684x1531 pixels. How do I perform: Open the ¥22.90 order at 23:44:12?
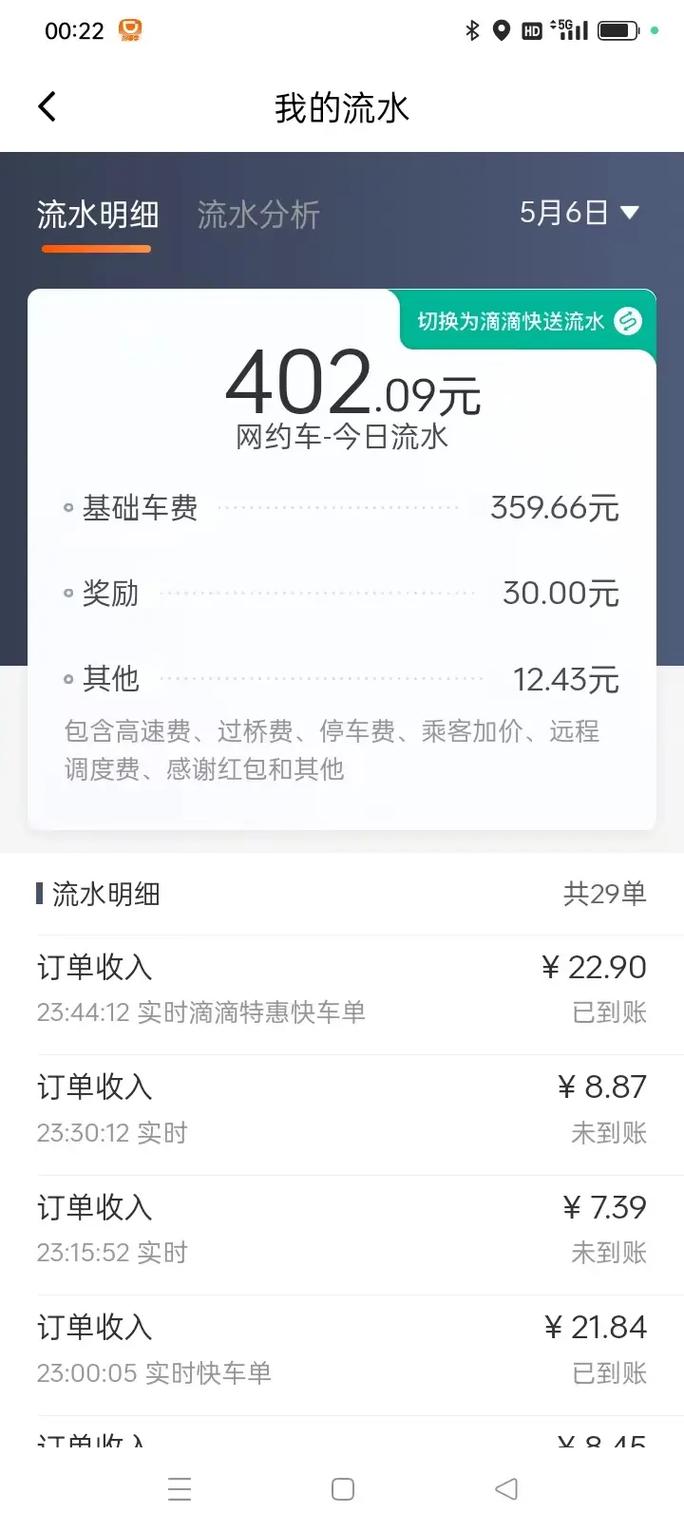[x=342, y=988]
